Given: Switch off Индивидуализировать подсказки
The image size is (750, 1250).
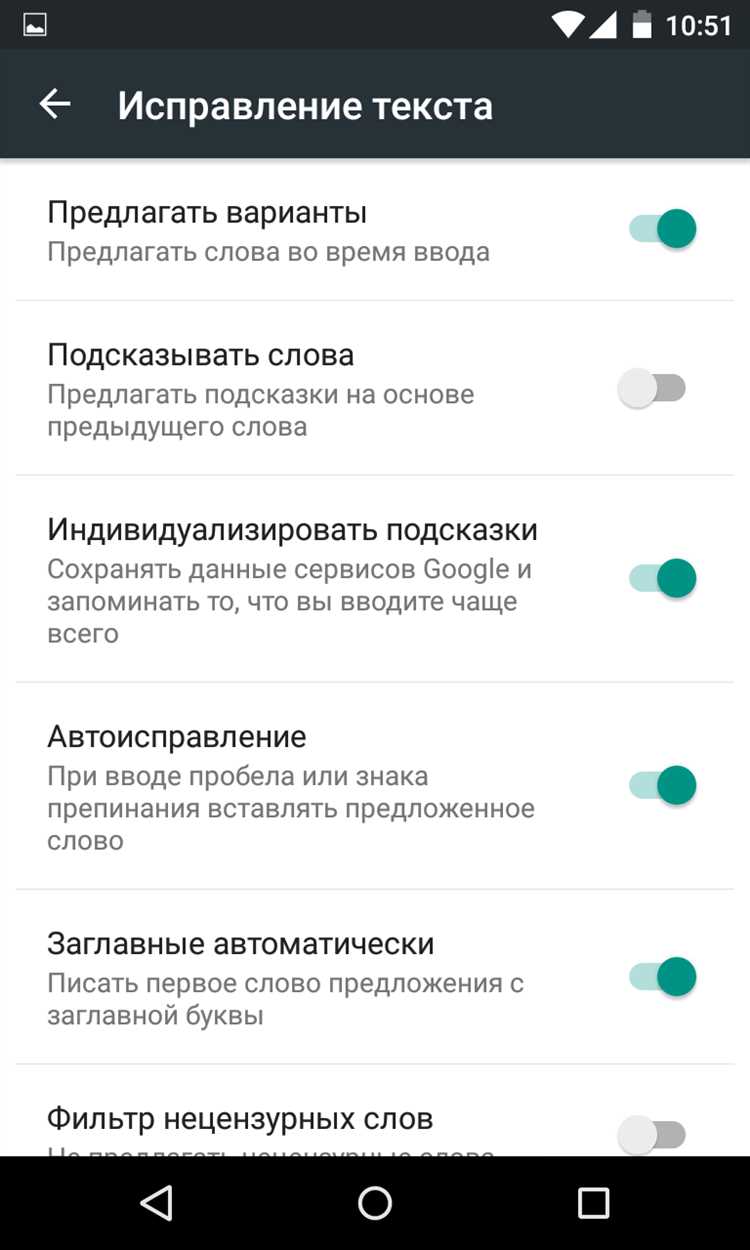Looking at the screenshot, I should [662, 578].
